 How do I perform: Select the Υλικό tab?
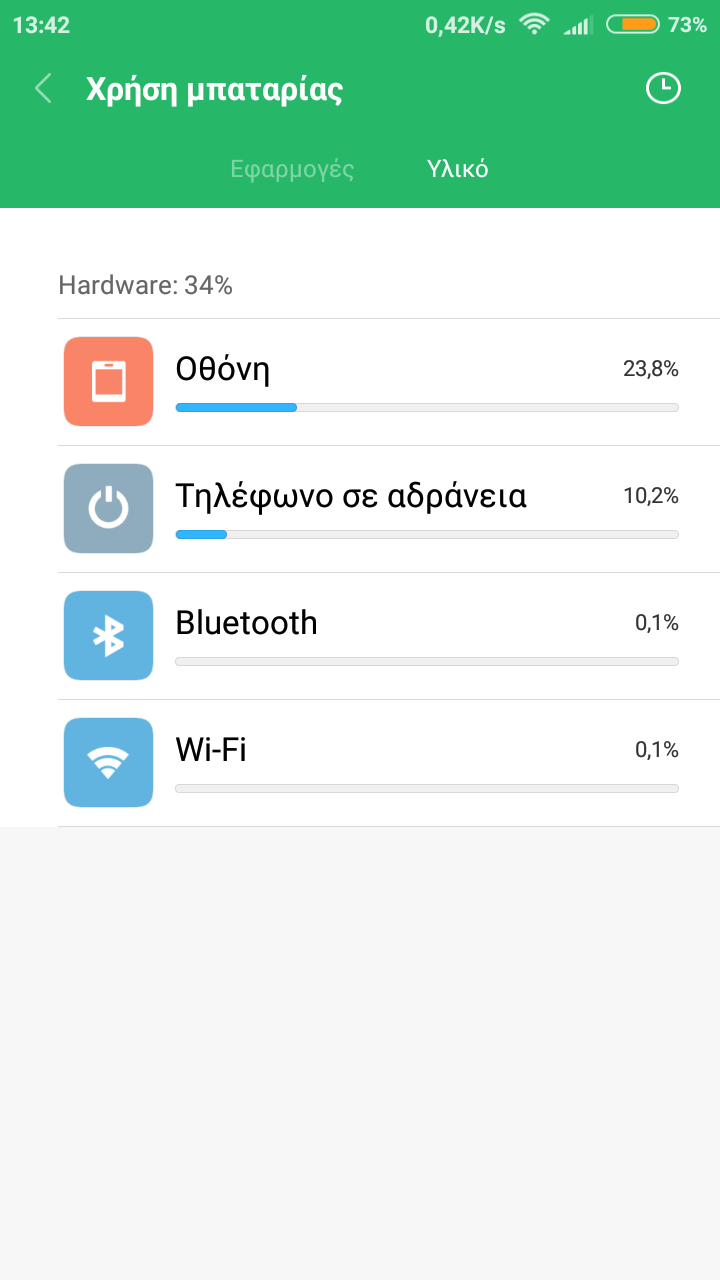[458, 169]
